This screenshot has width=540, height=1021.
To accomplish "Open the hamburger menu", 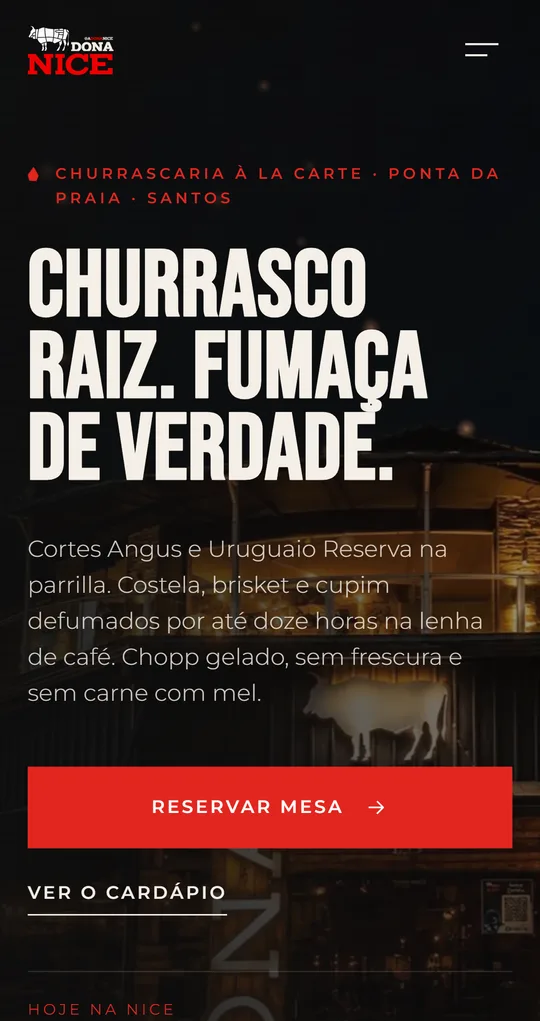I will point(481,49).
